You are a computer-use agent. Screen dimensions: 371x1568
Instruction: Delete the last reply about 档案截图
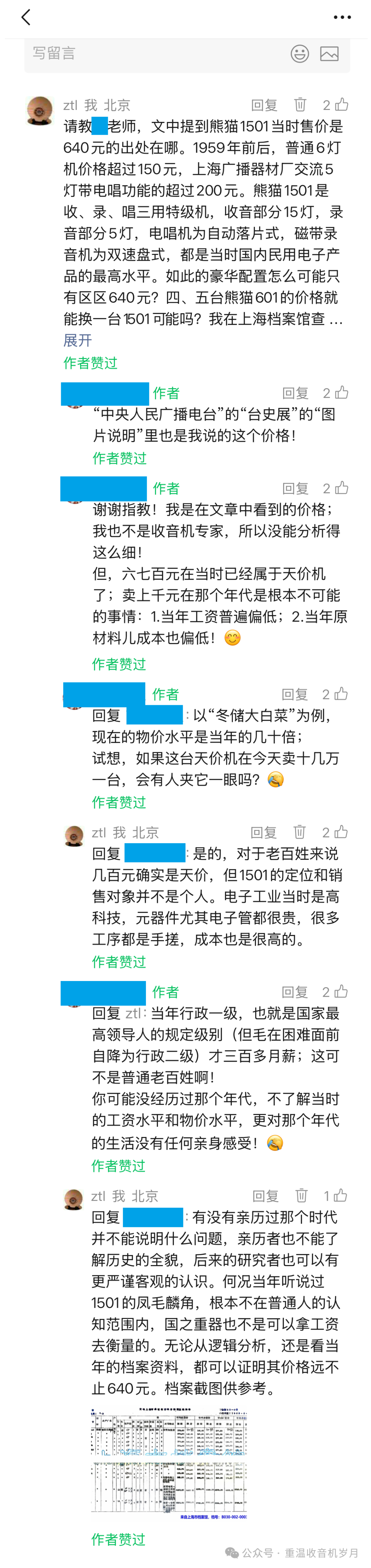(x=301, y=1196)
